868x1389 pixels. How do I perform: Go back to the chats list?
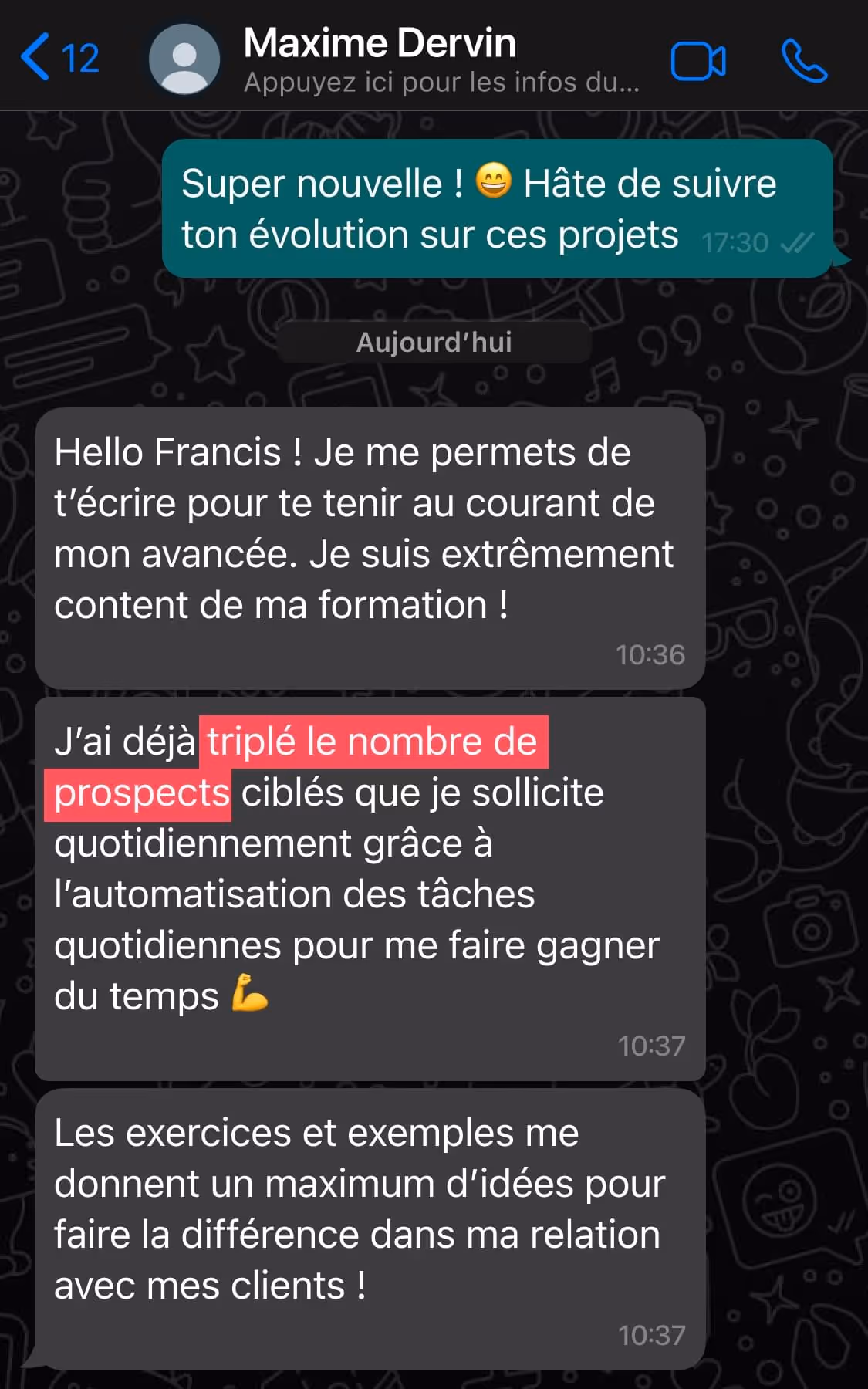coord(59,57)
